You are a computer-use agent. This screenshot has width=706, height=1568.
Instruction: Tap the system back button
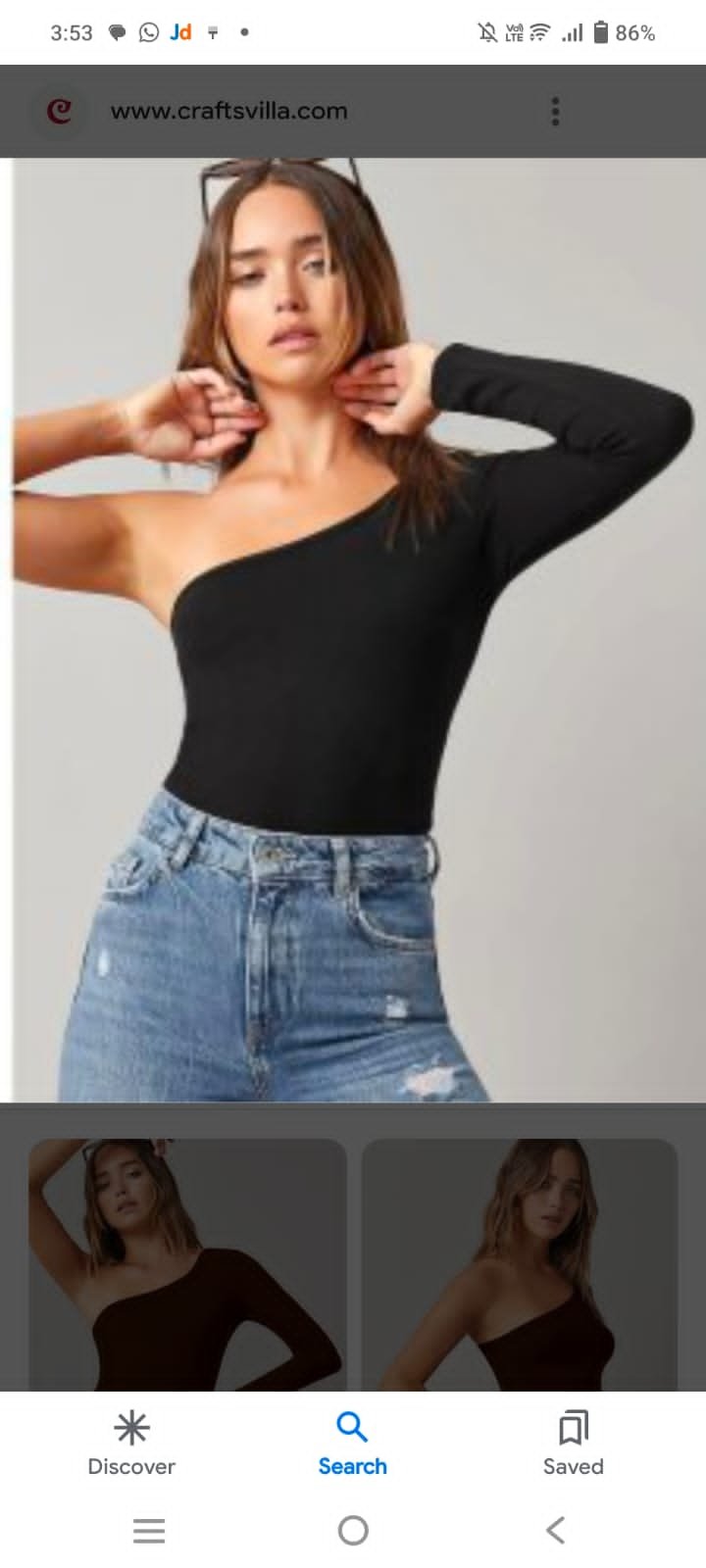(x=556, y=1530)
